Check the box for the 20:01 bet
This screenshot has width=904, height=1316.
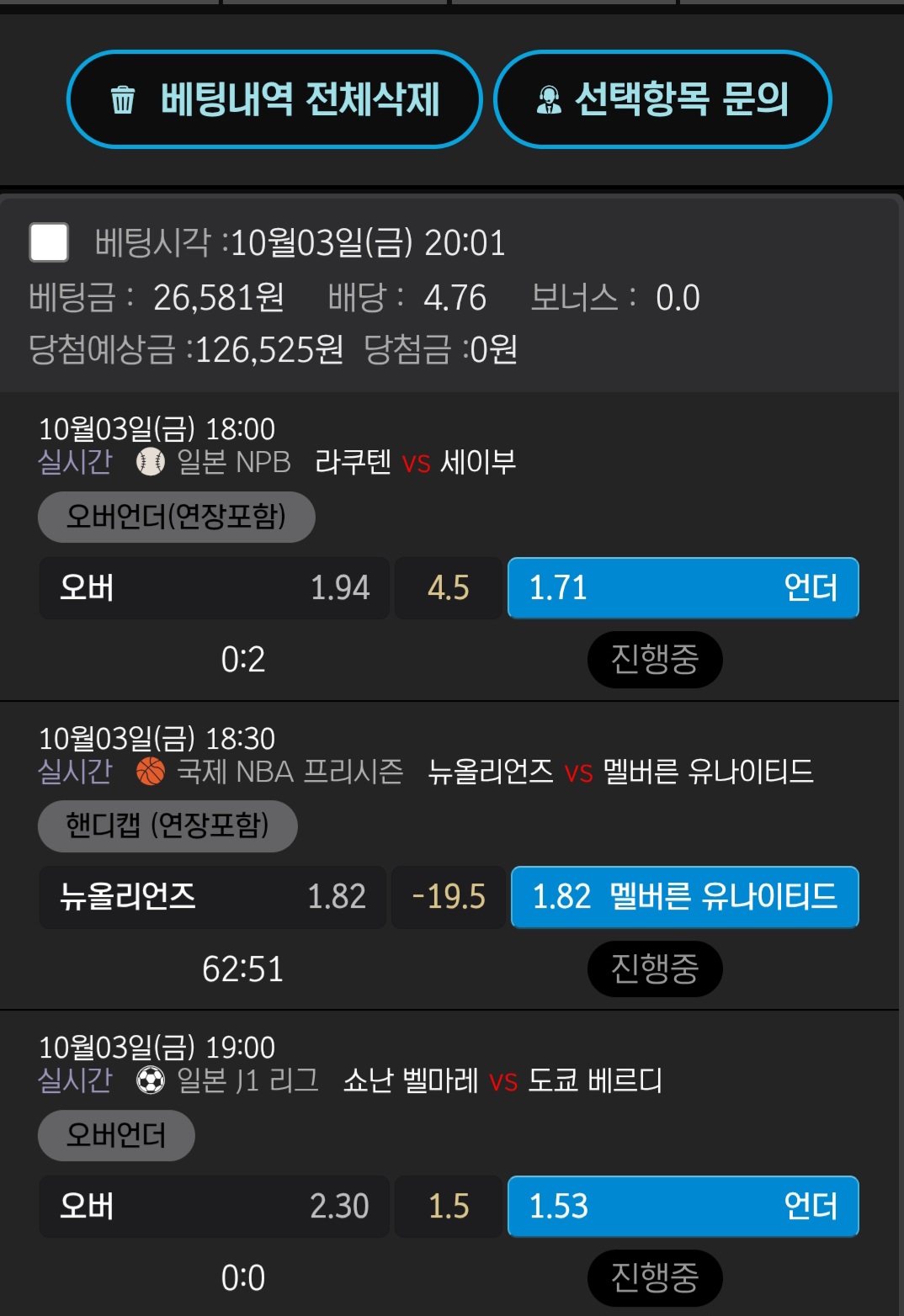(x=49, y=242)
